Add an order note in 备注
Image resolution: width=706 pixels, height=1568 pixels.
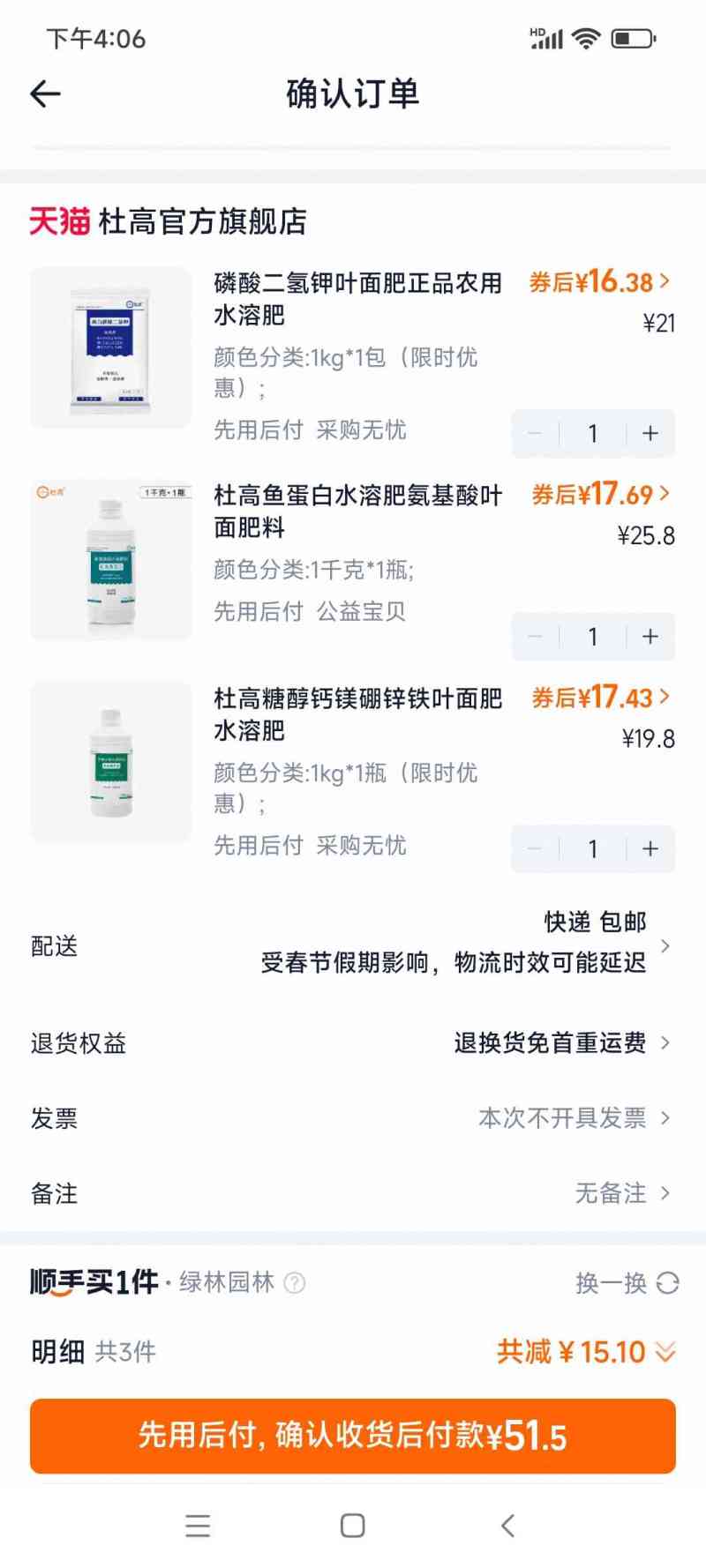[x=353, y=1193]
